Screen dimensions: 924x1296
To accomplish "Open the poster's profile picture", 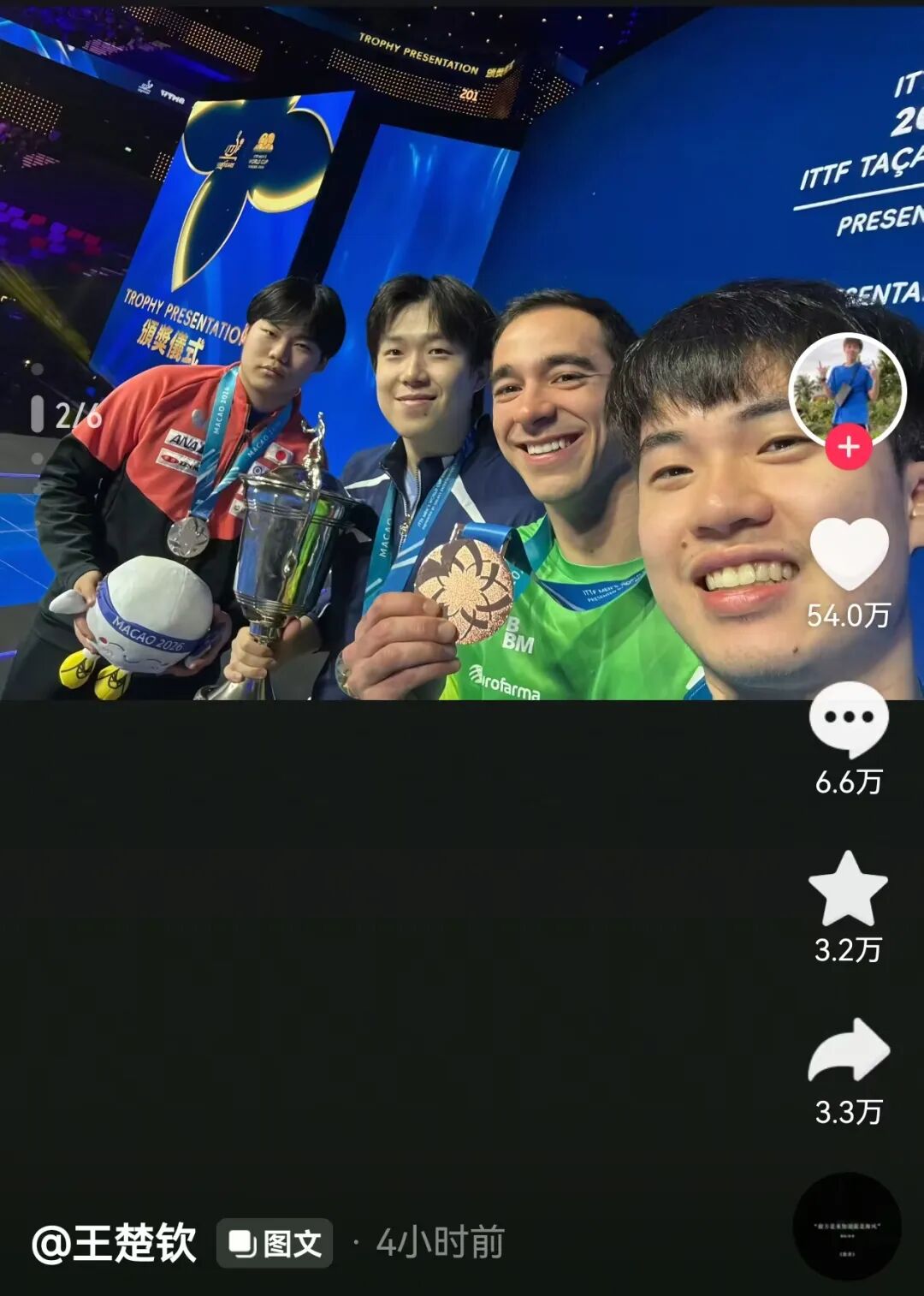I will pyautogui.click(x=847, y=388).
